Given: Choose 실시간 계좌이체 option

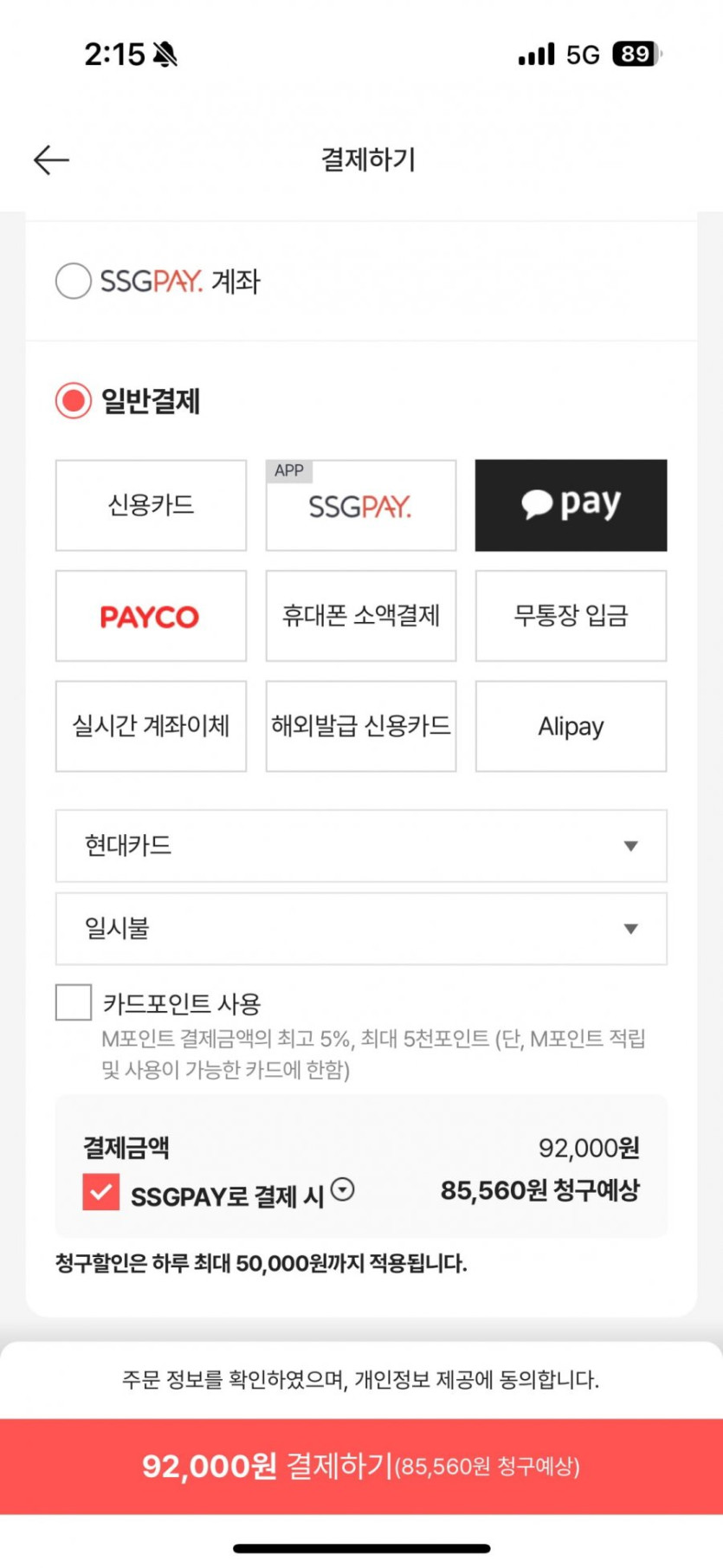Looking at the screenshot, I should [151, 726].
